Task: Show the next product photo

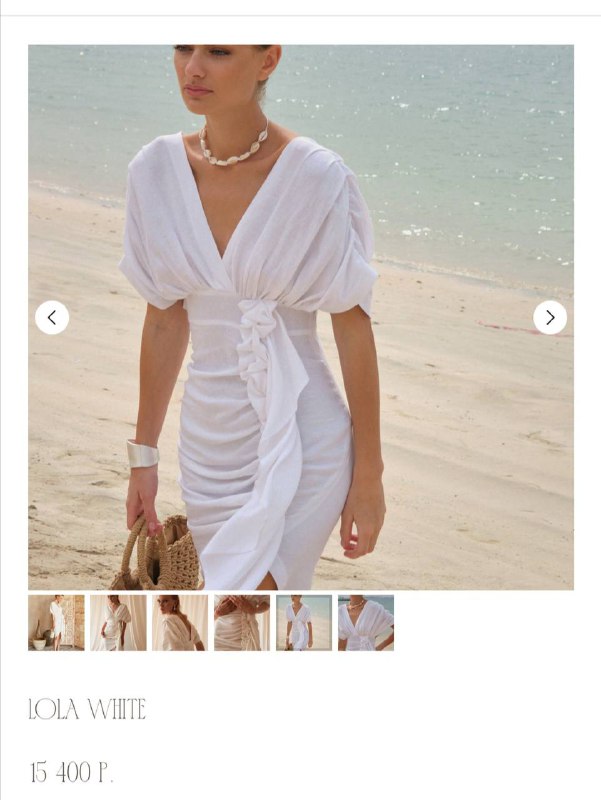Action: point(549,317)
